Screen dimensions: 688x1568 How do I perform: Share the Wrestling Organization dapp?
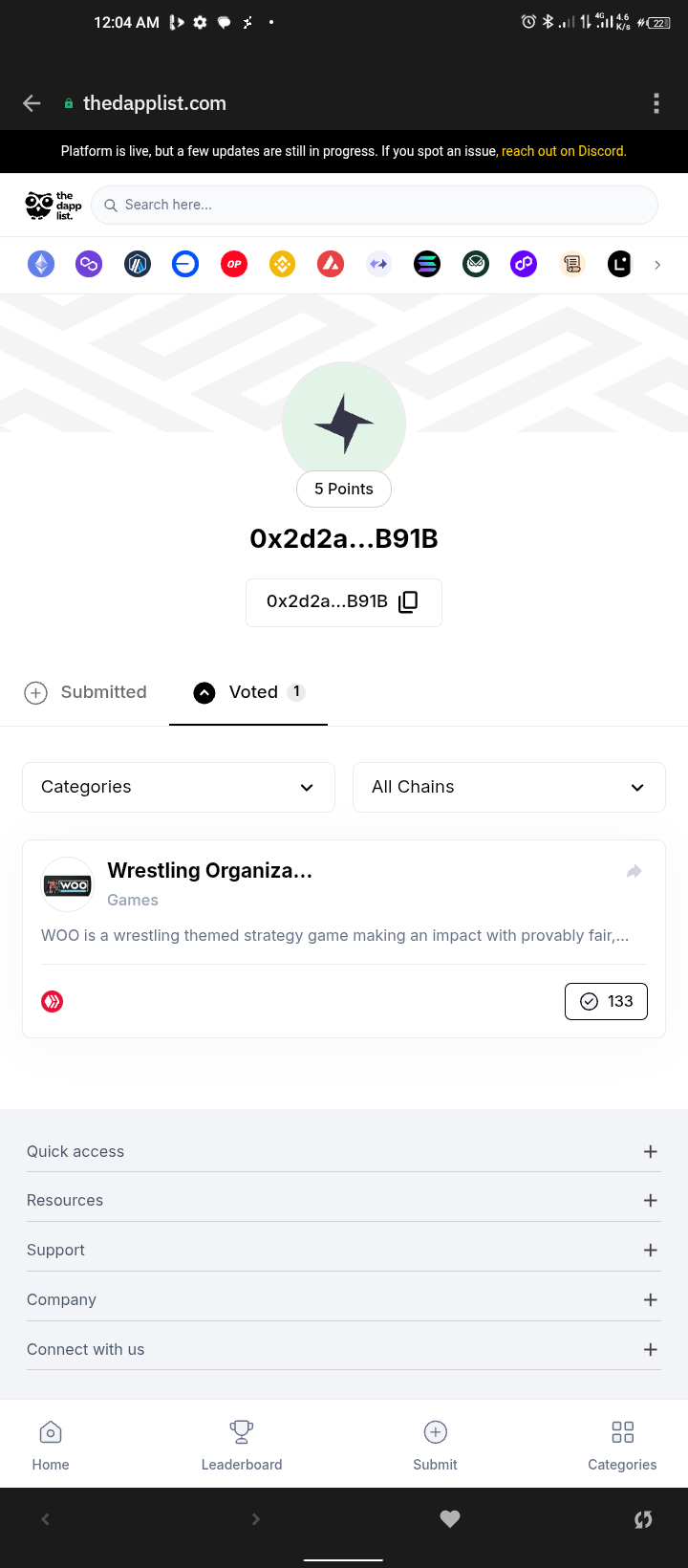tap(634, 871)
